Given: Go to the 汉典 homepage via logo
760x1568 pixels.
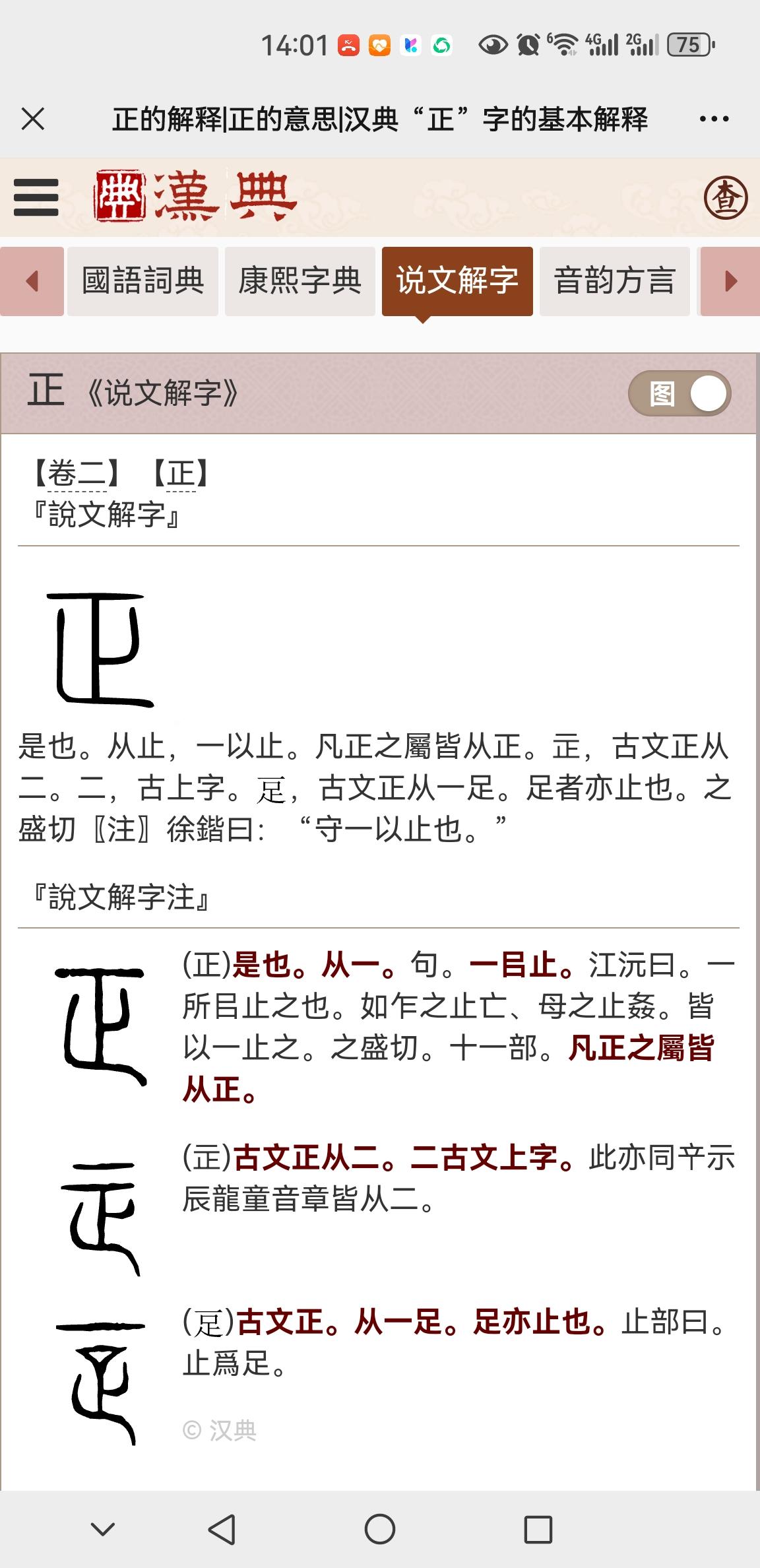Looking at the screenshot, I should tap(195, 196).
